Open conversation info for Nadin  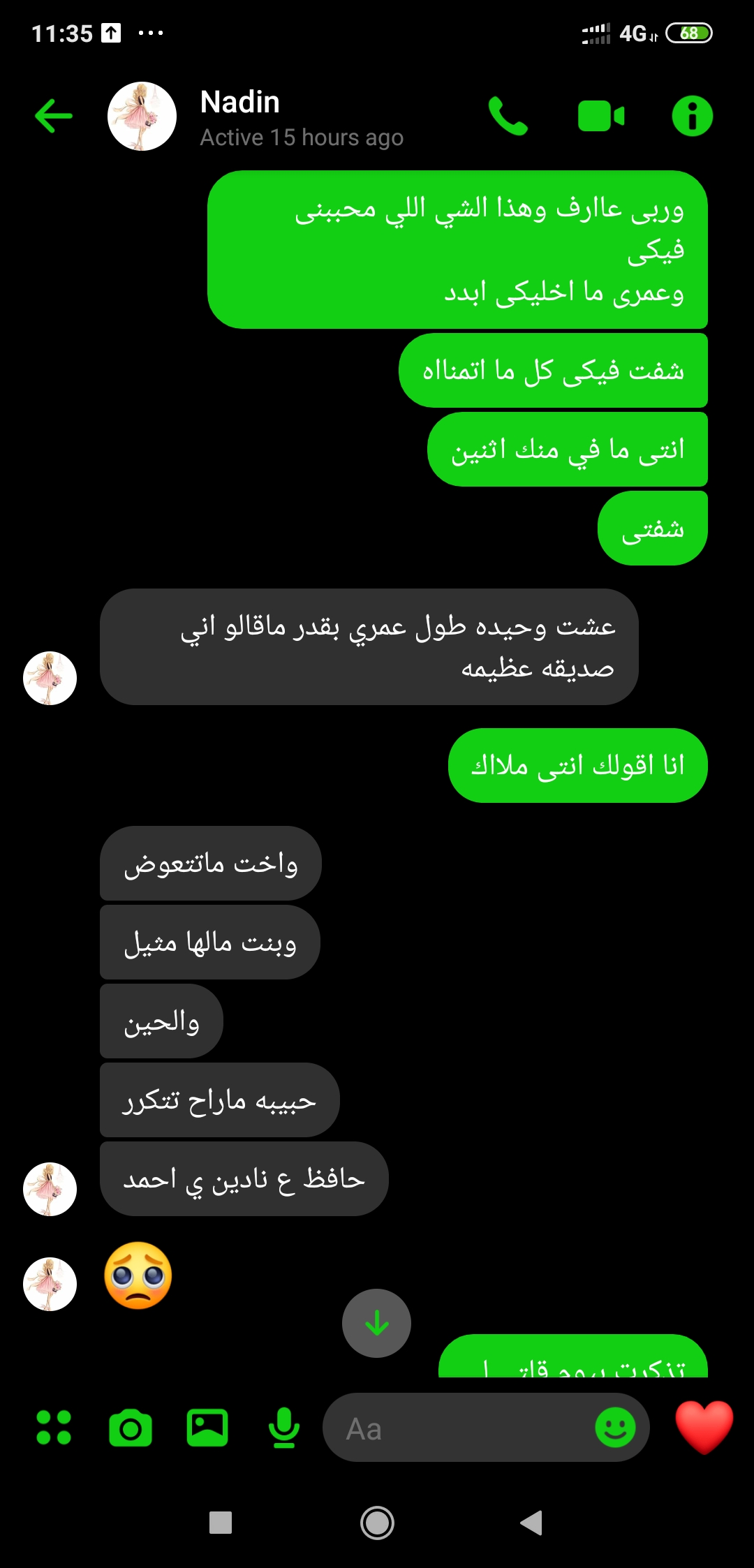692,116
